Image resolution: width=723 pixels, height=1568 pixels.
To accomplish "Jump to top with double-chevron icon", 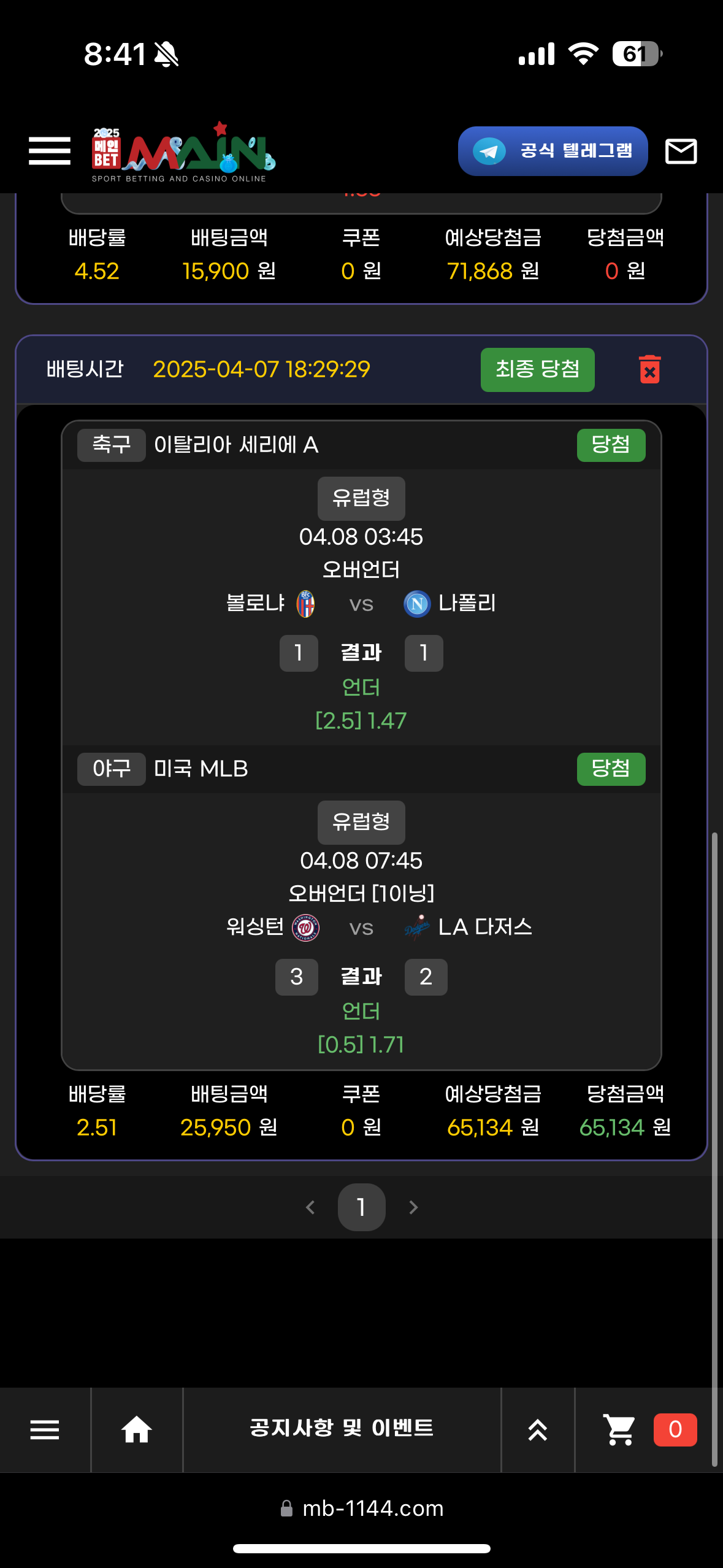I will 538,1430.
